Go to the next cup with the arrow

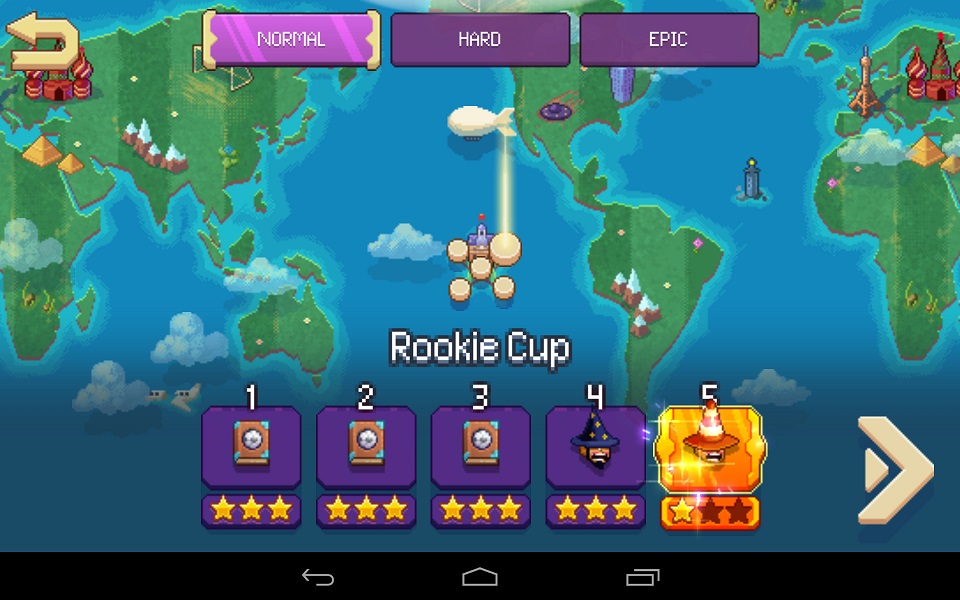(895, 468)
